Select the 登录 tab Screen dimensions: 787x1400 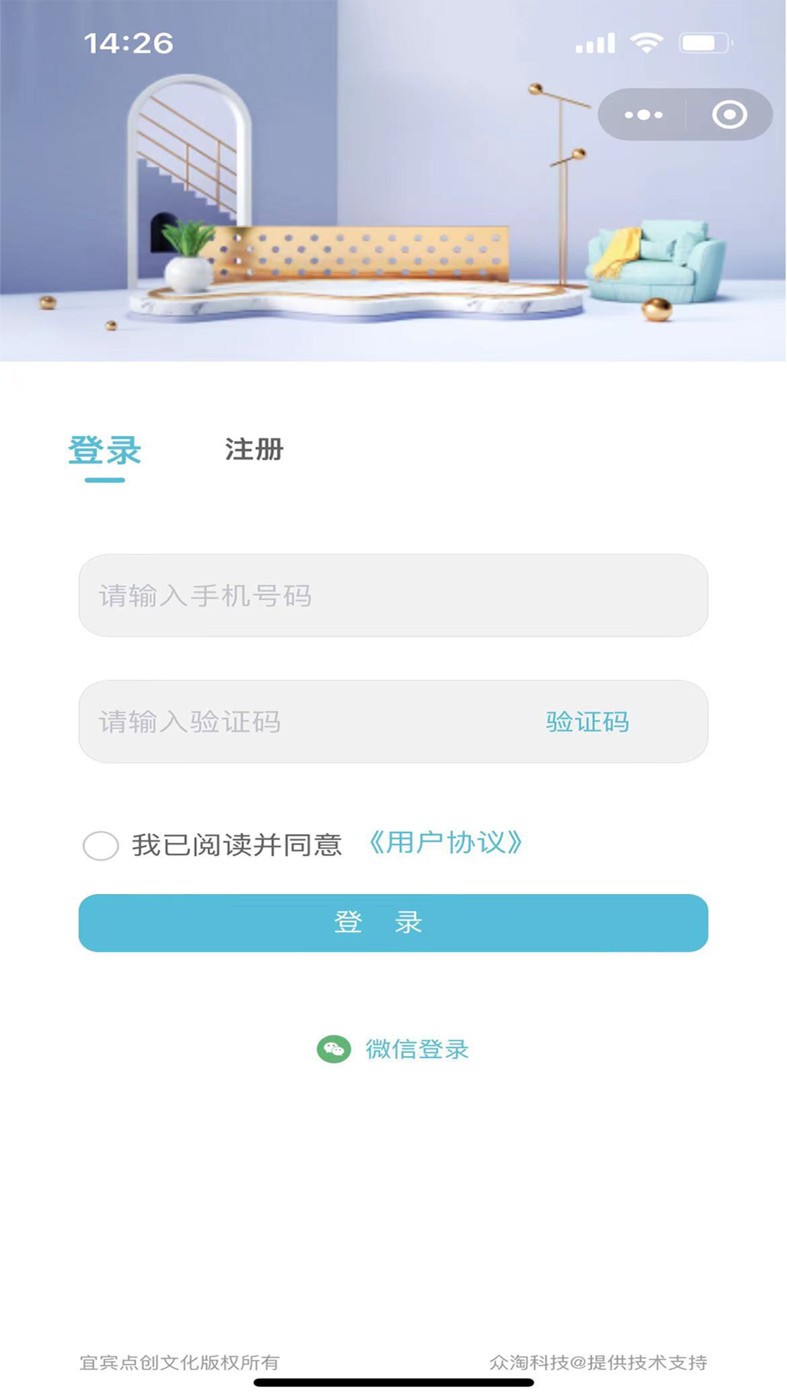[x=105, y=451]
